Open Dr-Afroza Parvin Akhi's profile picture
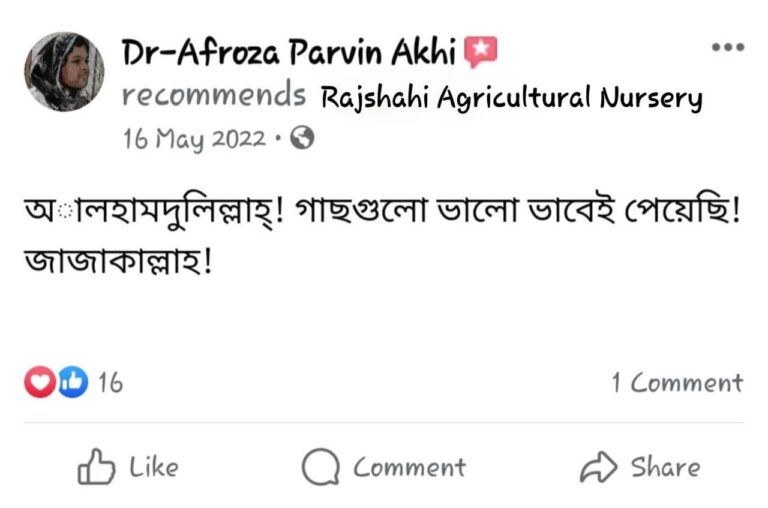The height and width of the screenshot is (508, 768). (x=64, y=71)
